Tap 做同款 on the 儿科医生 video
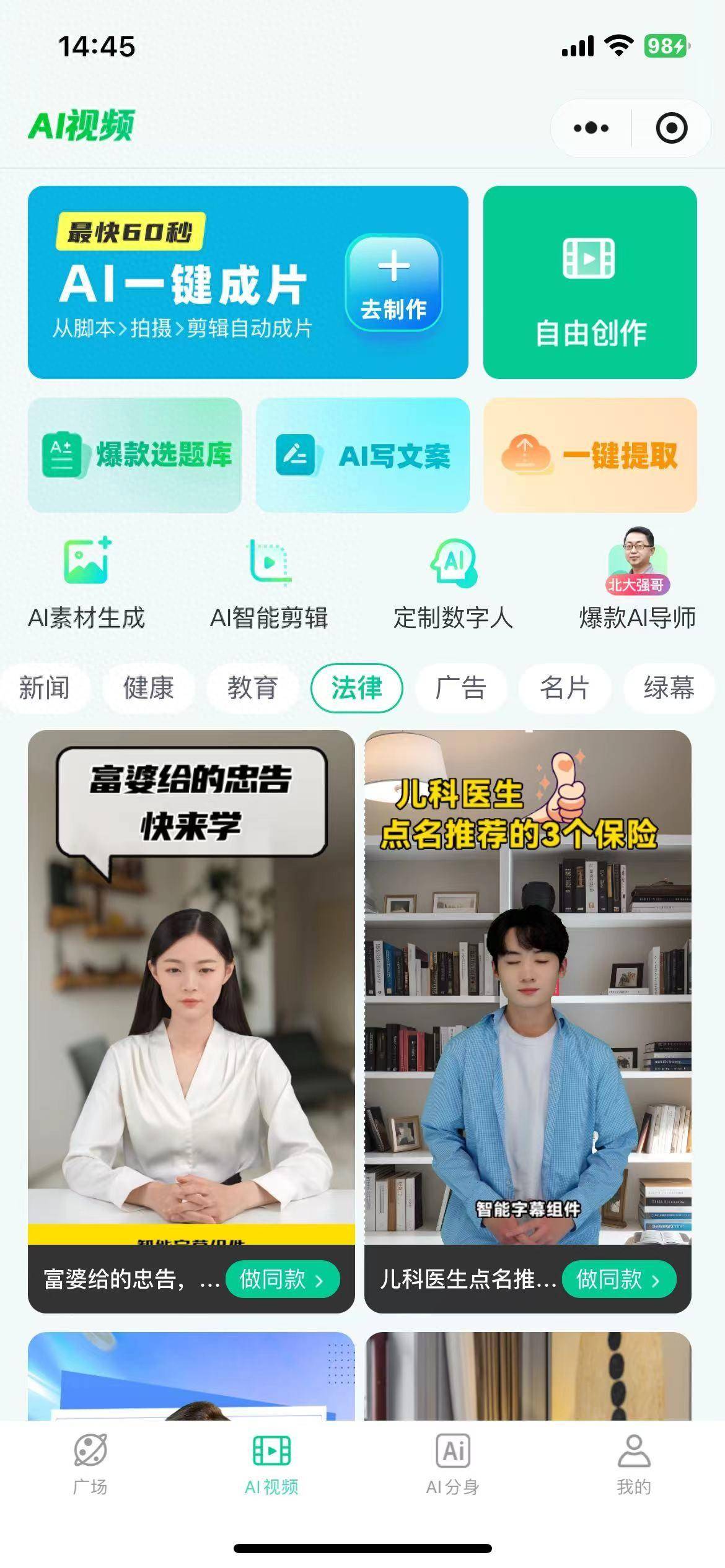Image resolution: width=725 pixels, height=1568 pixels. click(619, 1280)
